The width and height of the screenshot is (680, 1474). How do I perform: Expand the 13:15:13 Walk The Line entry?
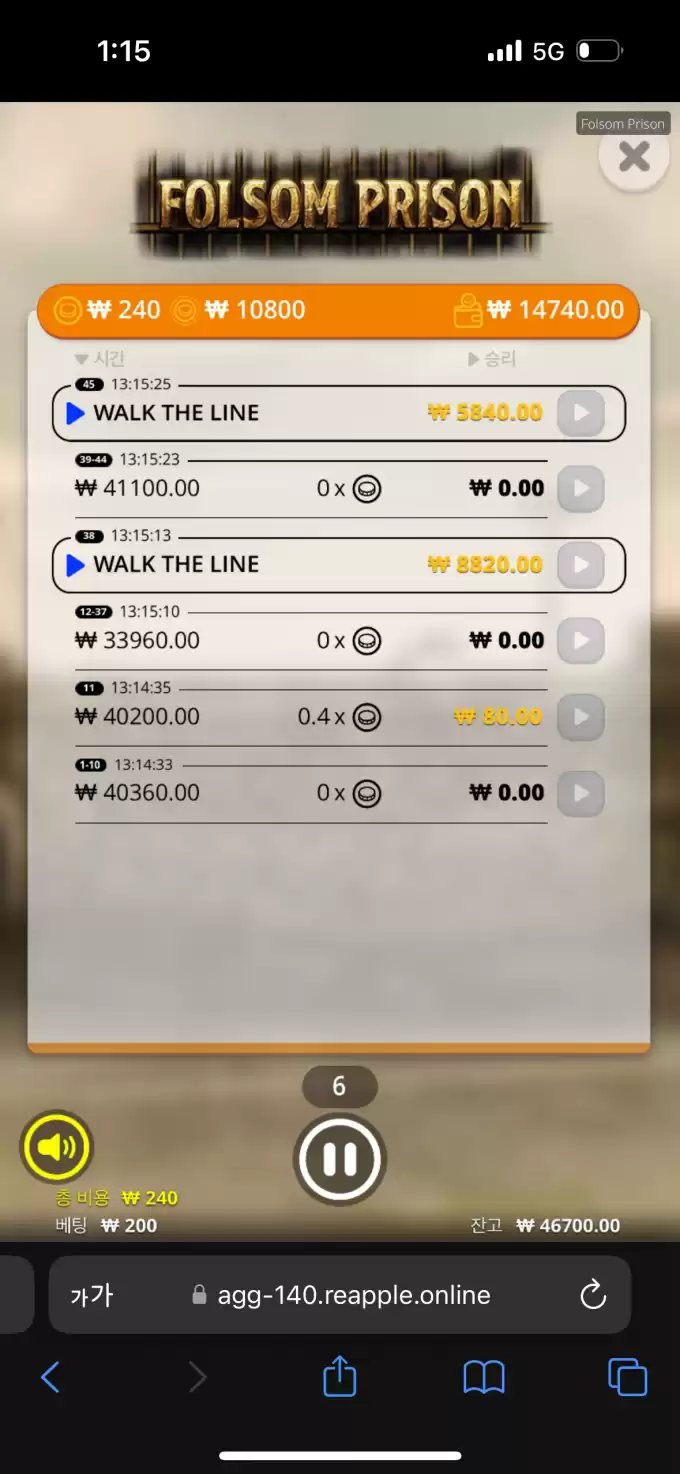pos(76,565)
